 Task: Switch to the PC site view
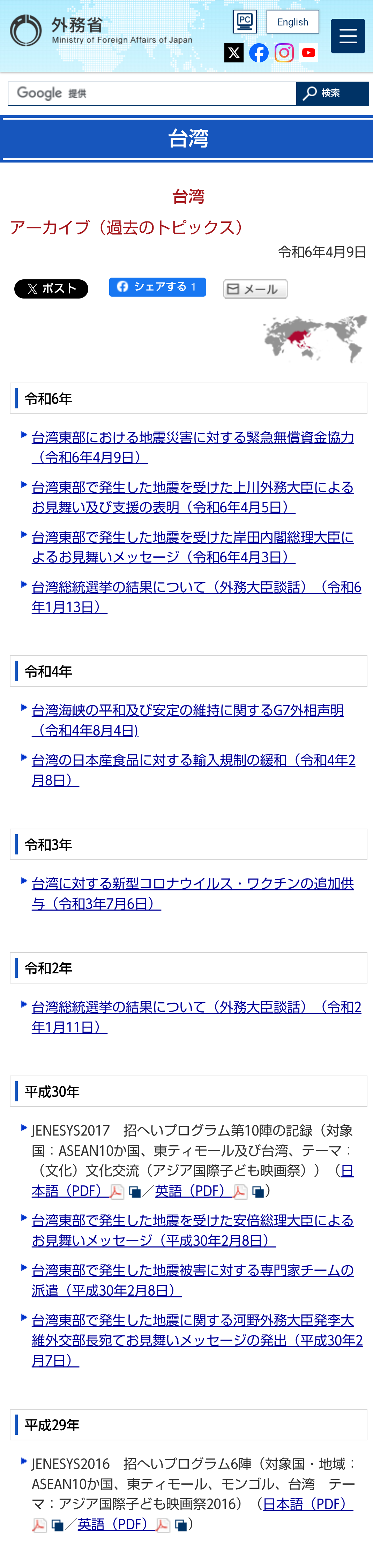244,21
